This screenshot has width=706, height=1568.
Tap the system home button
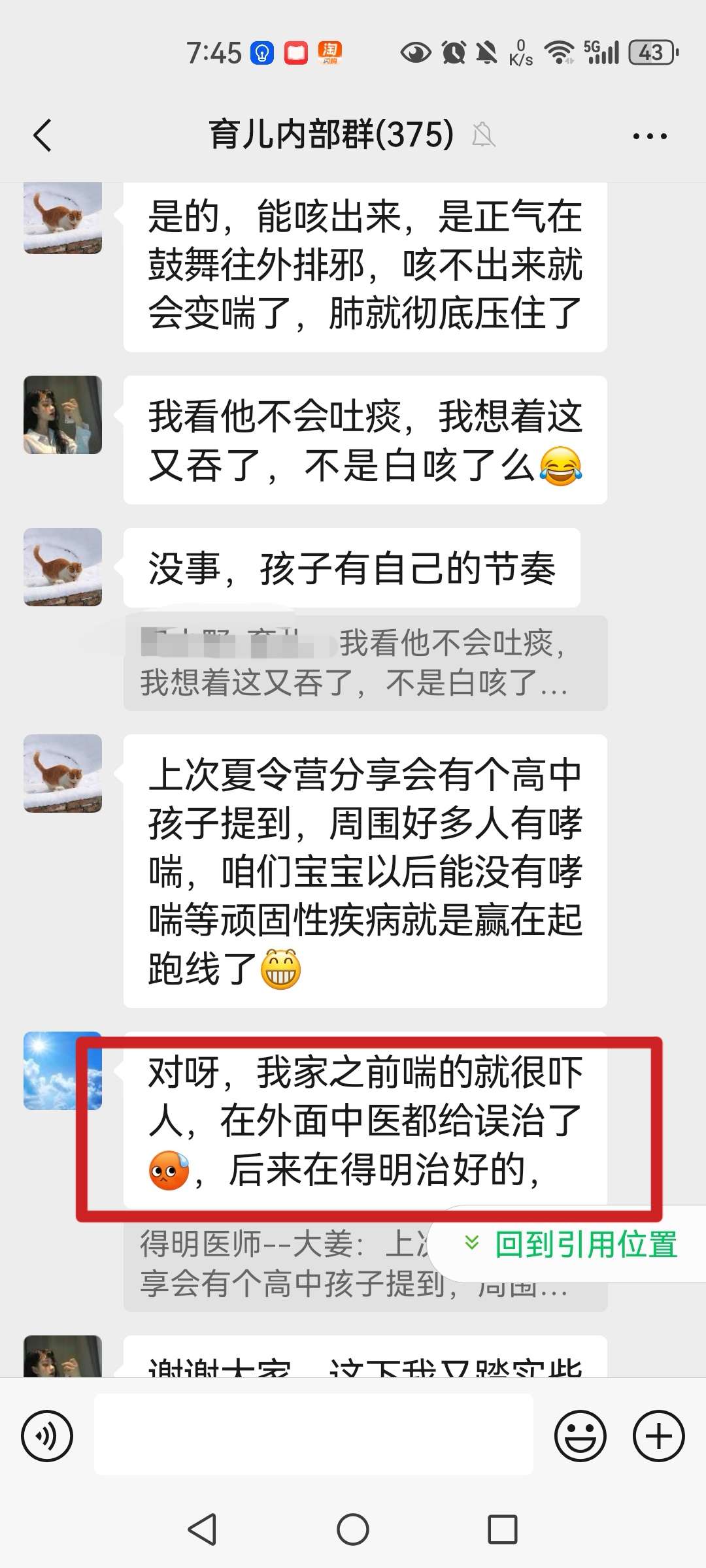coord(353,1529)
